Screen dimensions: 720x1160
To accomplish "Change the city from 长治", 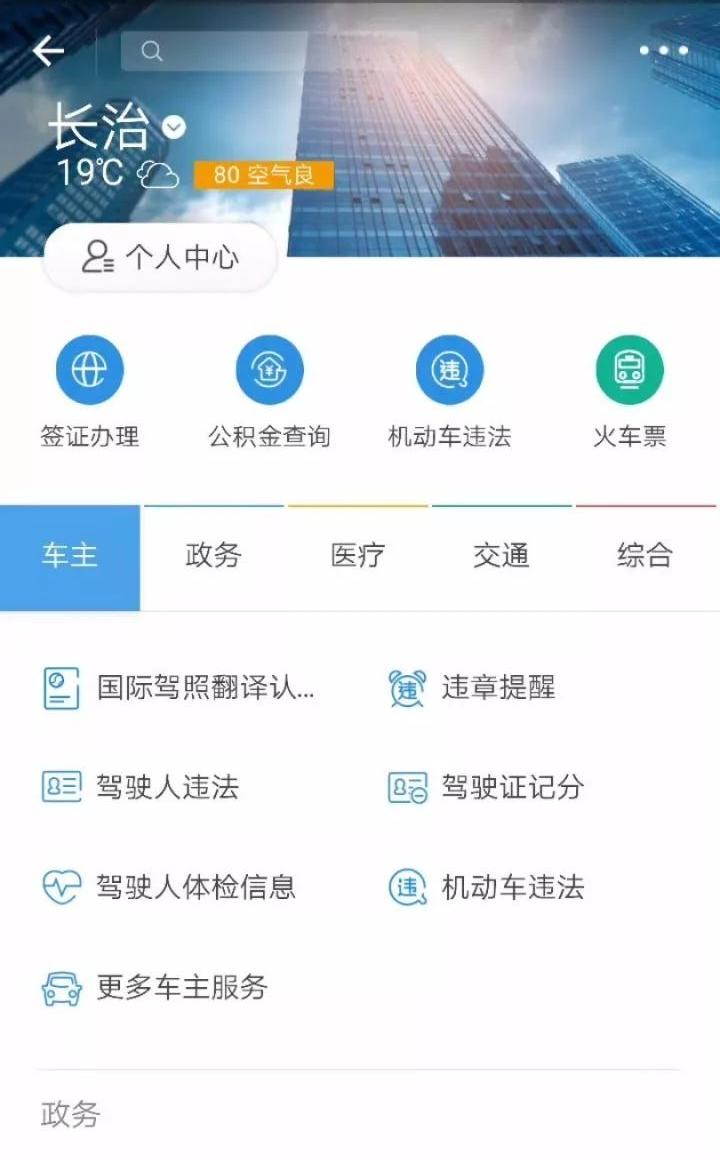I will coord(174,127).
